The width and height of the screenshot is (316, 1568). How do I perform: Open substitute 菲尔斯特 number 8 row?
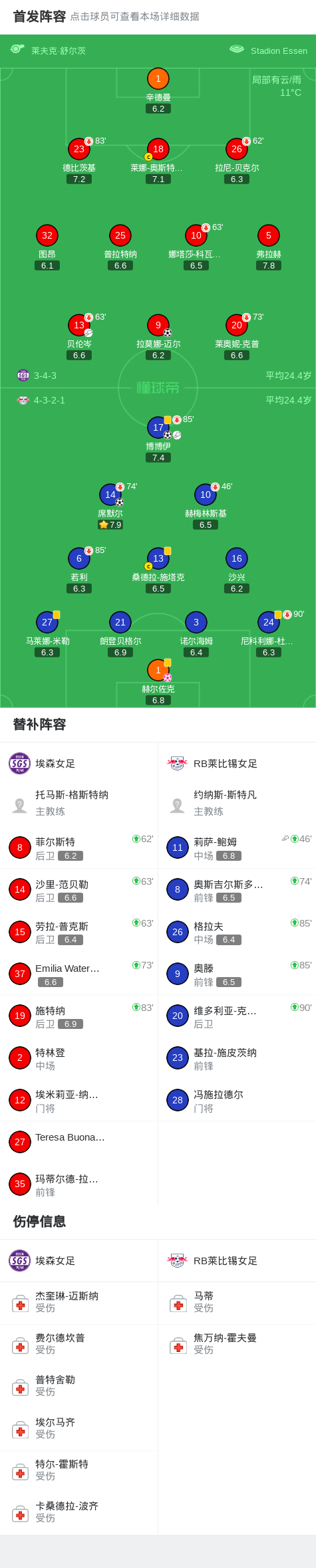(79, 847)
